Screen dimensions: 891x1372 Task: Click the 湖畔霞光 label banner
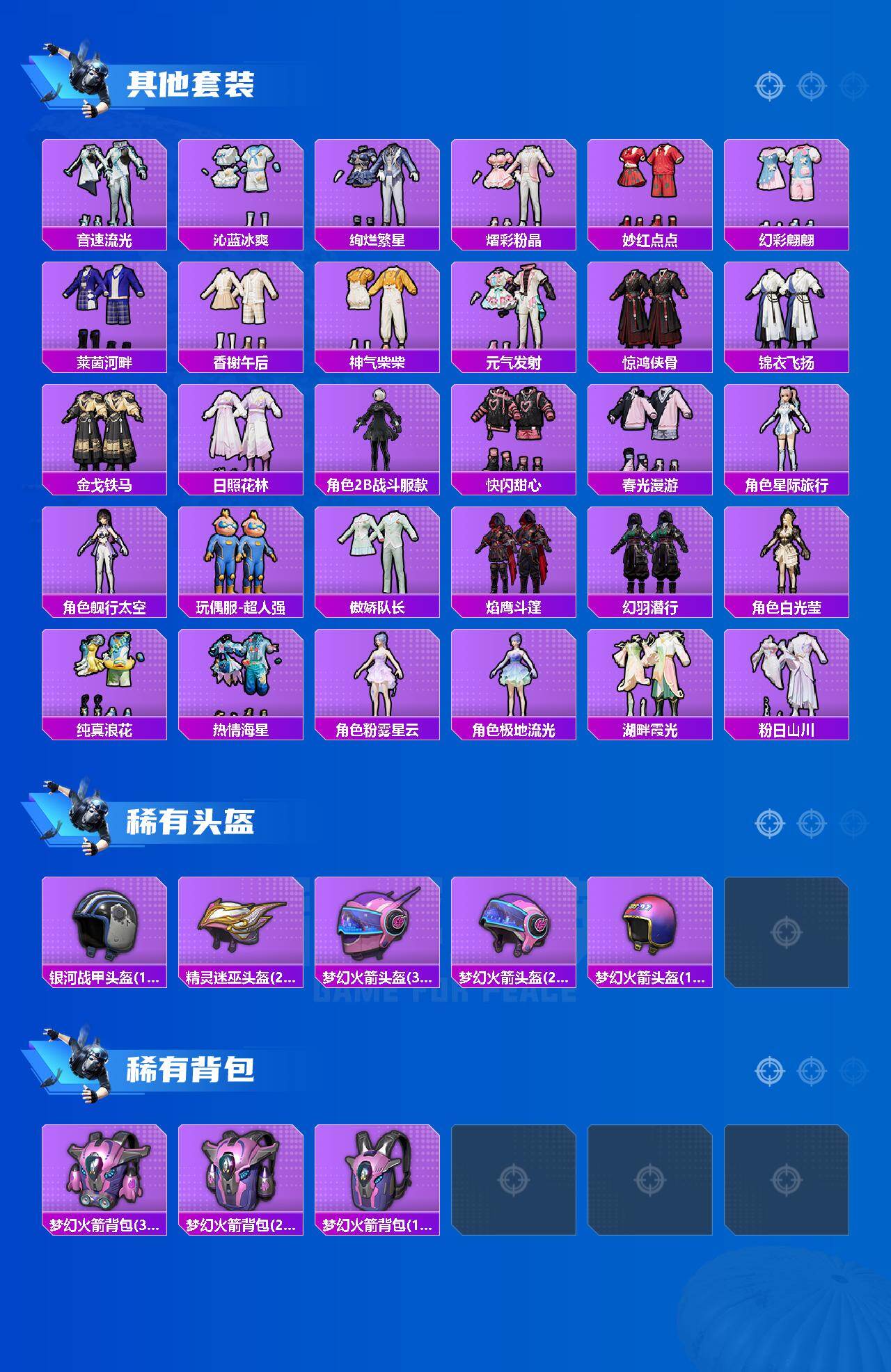pyautogui.click(x=651, y=728)
